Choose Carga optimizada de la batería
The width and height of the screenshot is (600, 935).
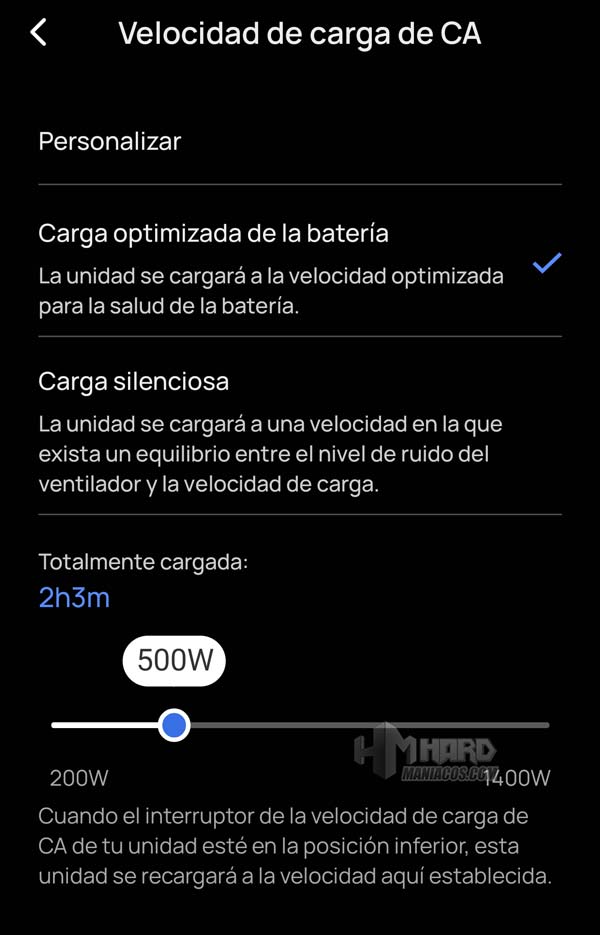[x=213, y=234]
